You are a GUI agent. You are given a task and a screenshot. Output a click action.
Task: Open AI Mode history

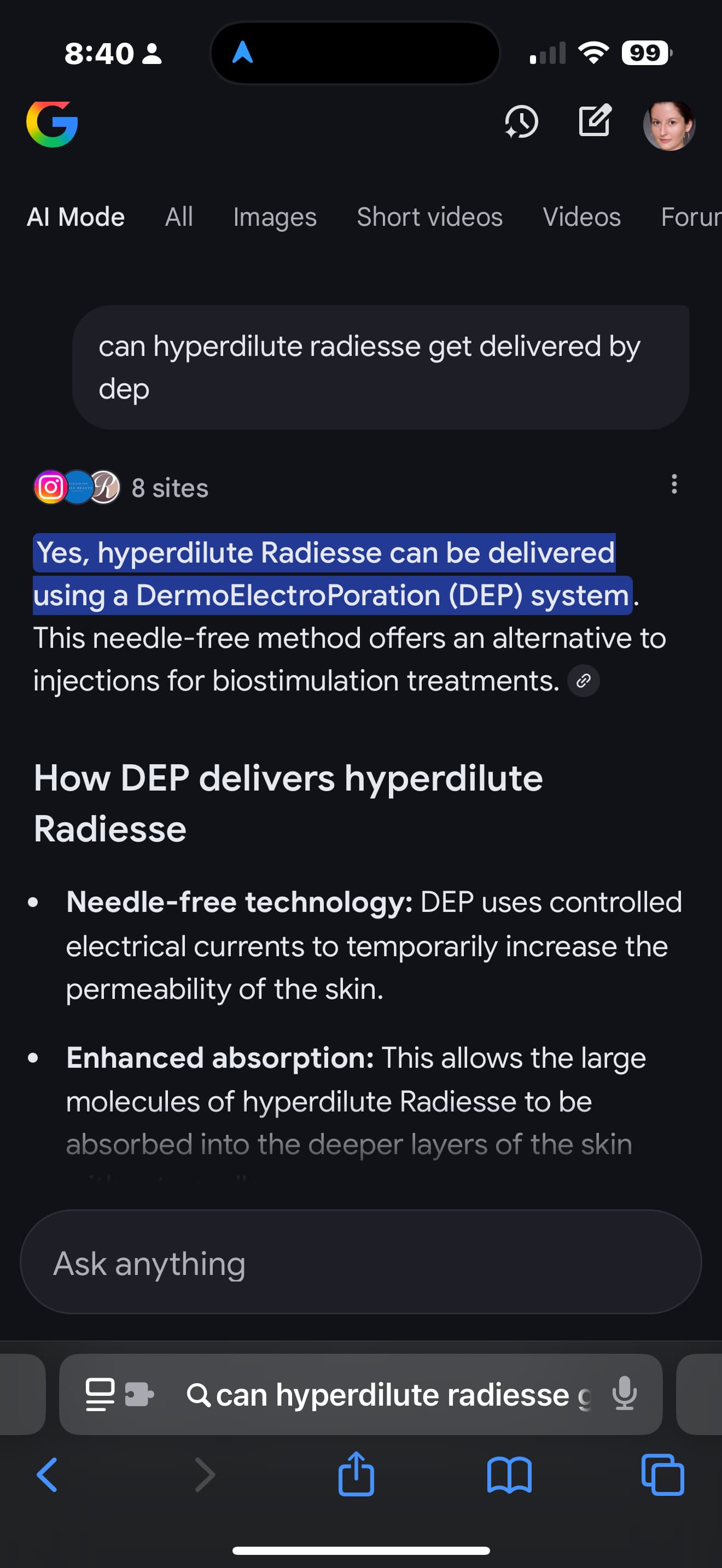(521, 122)
